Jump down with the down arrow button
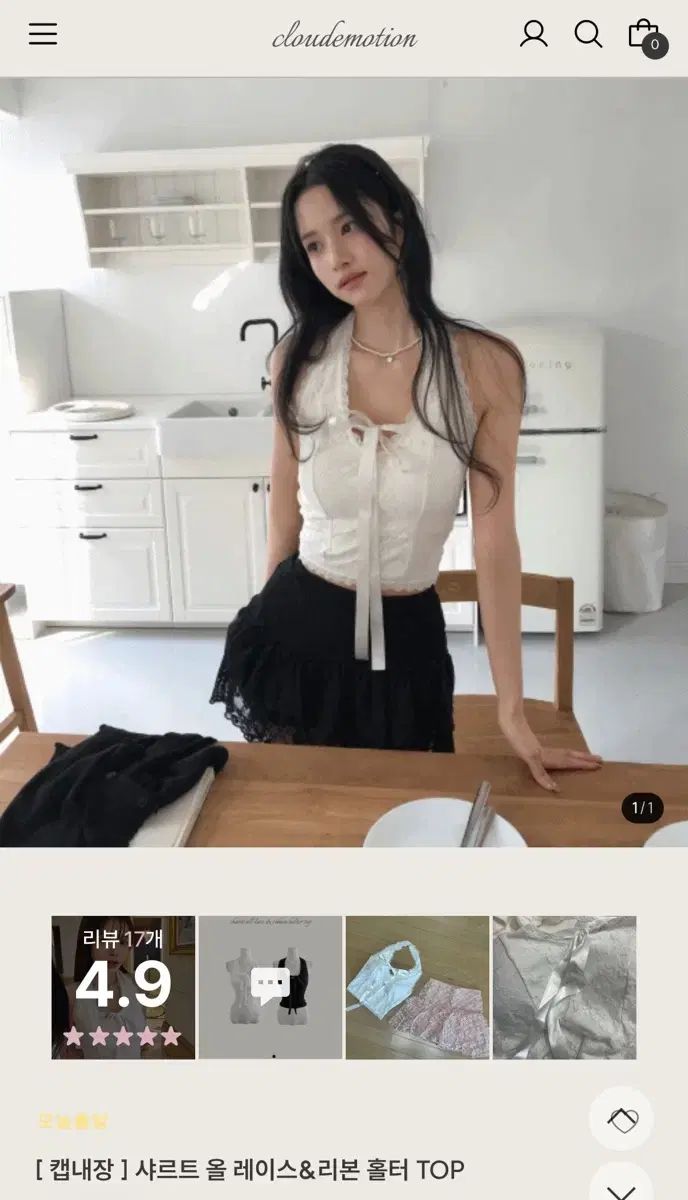This screenshot has width=688, height=1200. [x=621, y=1184]
